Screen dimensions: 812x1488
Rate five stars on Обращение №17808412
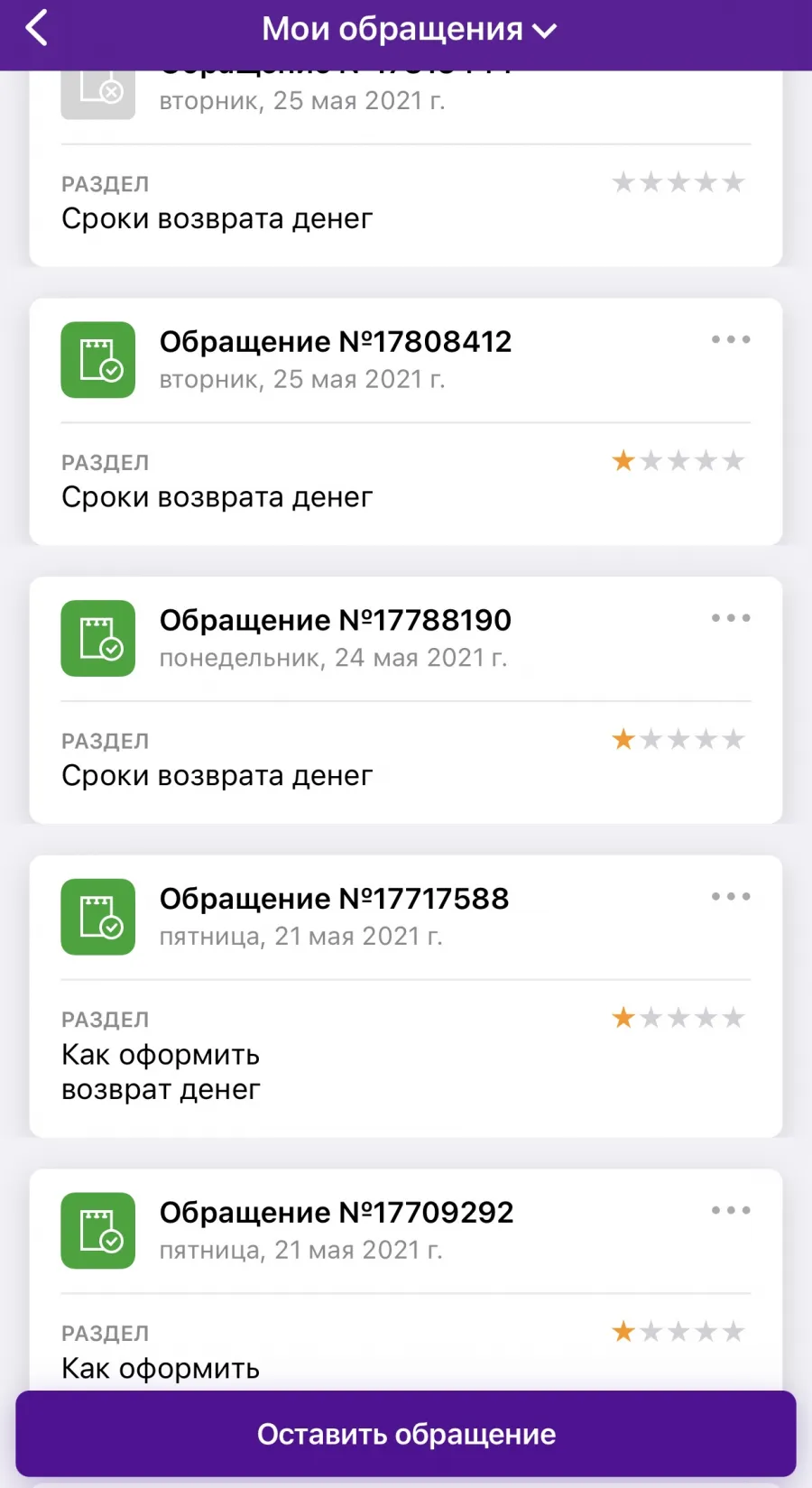point(734,461)
